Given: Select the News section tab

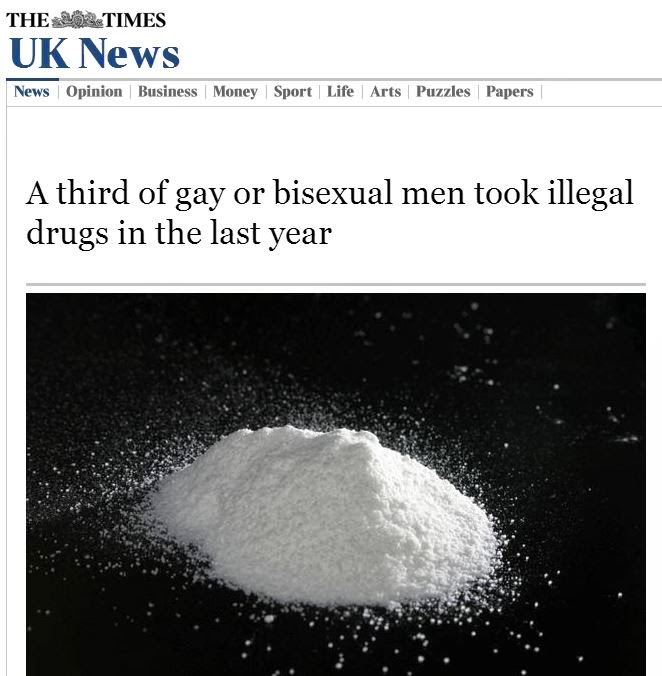Looking at the screenshot, I should 32,92.
